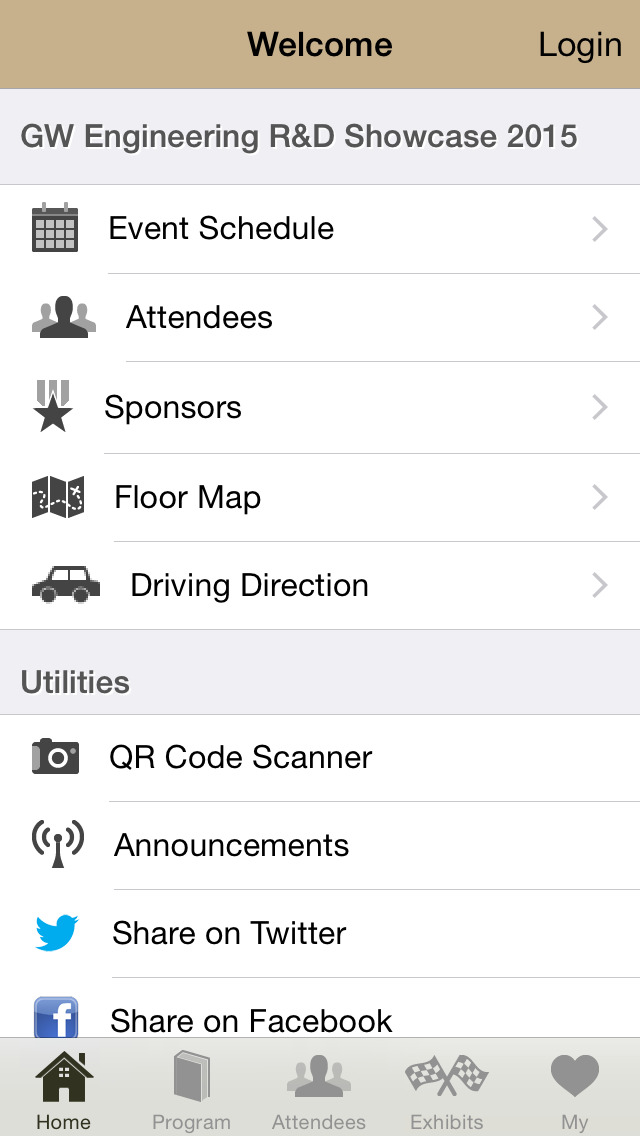
Task: Tap the Login button
Action: (x=580, y=45)
